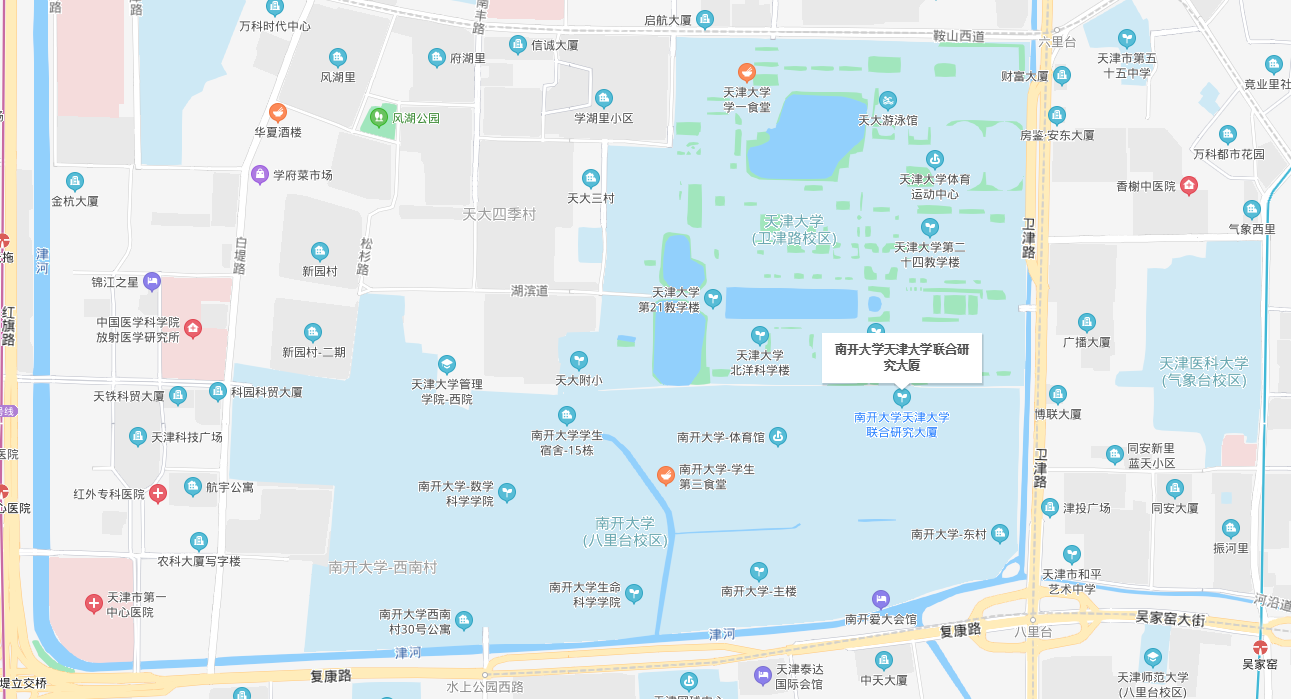Select the 南开大学-主楼 marker
Image resolution: width=1291 pixels, height=699 pixels.
coord(759,571)
